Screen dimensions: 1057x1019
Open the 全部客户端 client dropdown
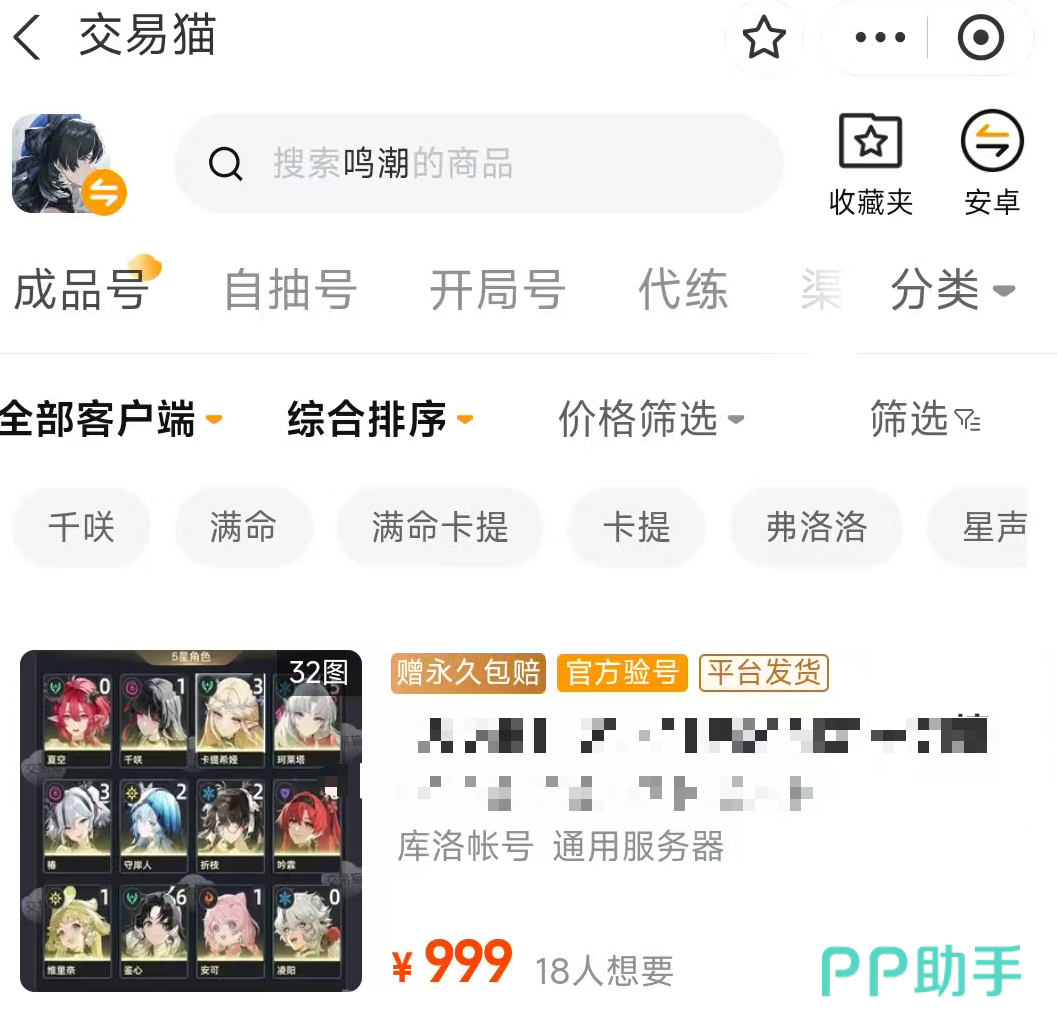pos(110,419)
